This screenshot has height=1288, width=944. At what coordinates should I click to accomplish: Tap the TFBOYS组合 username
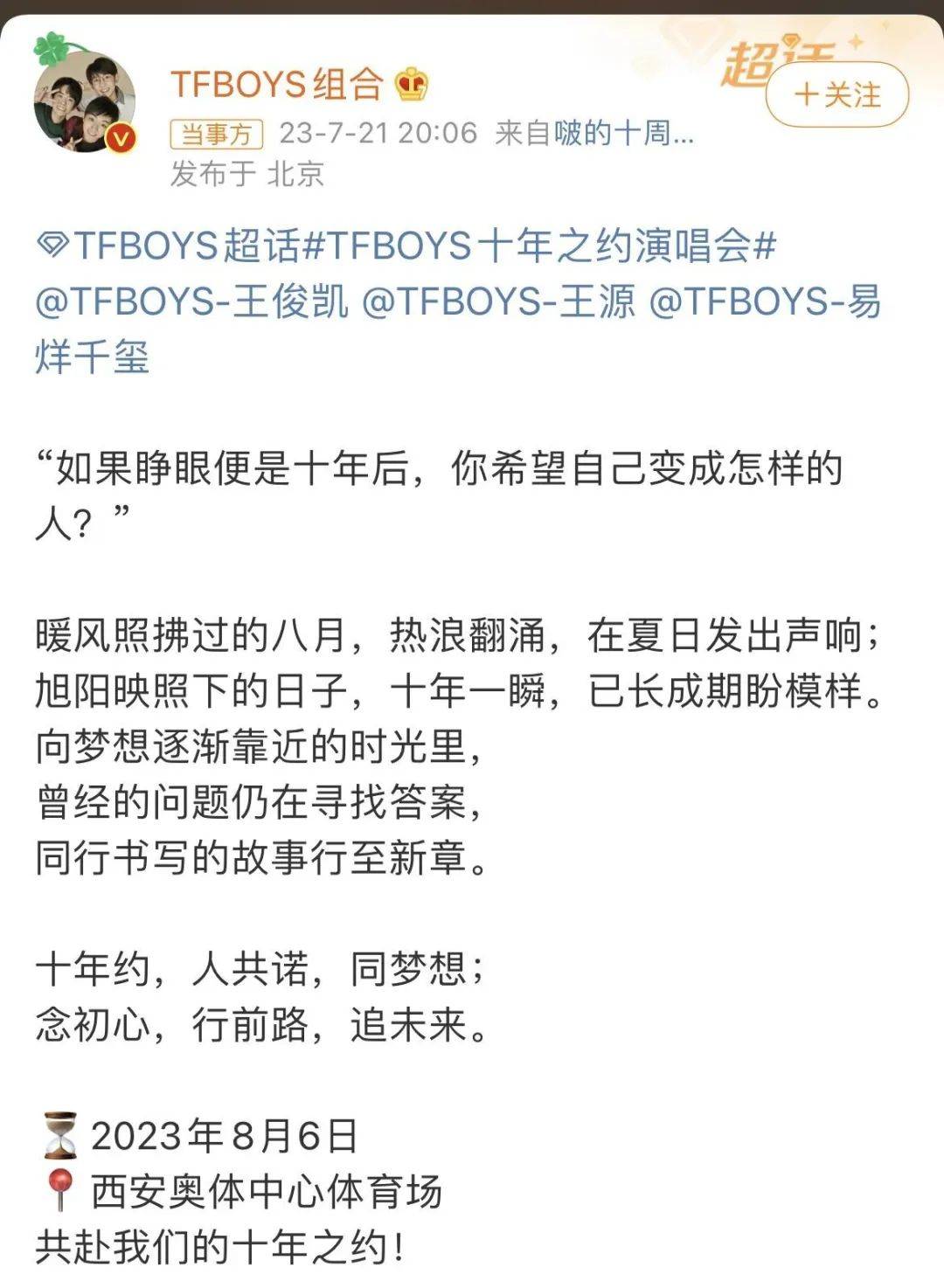click(x=276, y=84)
